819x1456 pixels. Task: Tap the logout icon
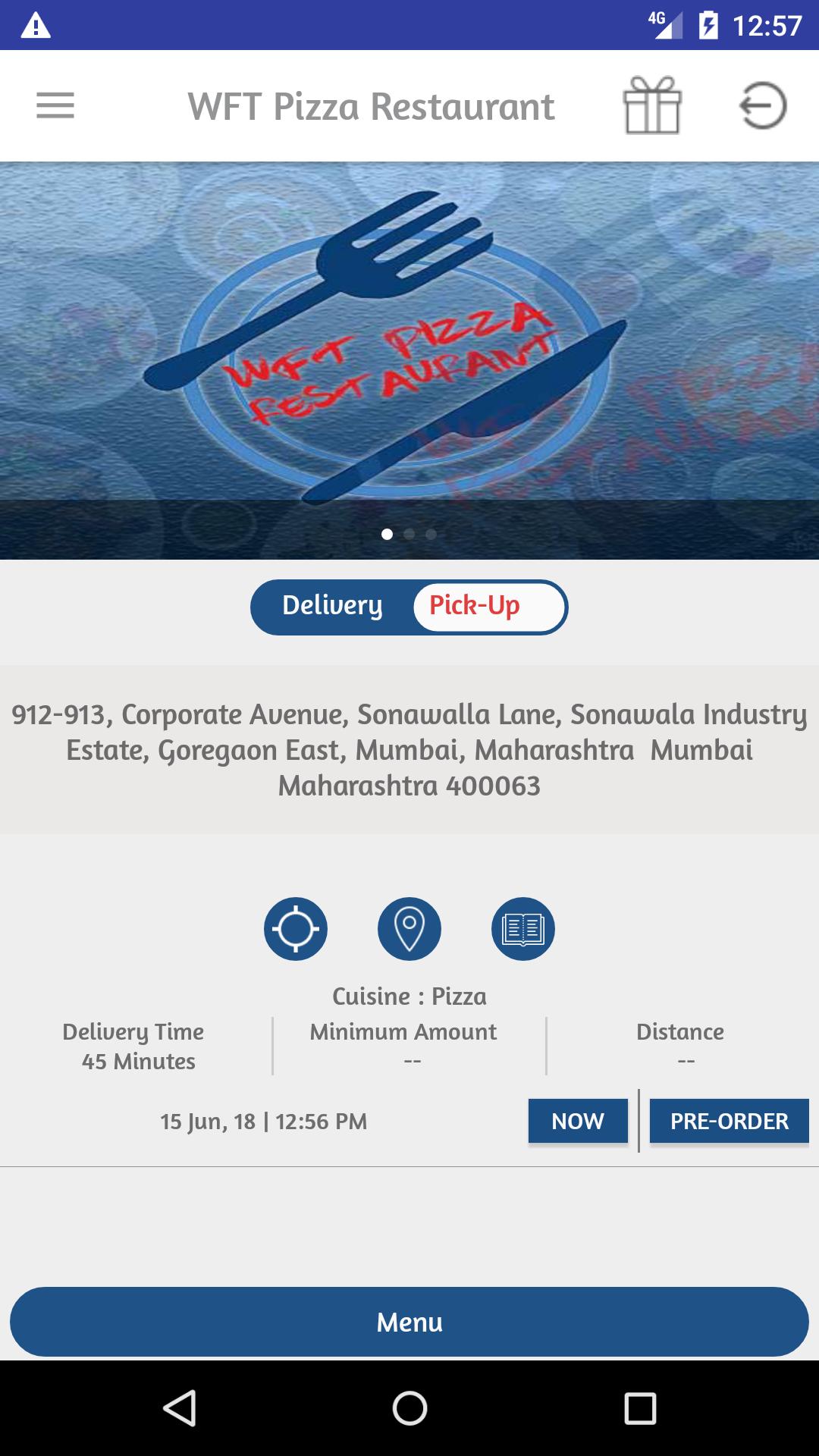762,105
